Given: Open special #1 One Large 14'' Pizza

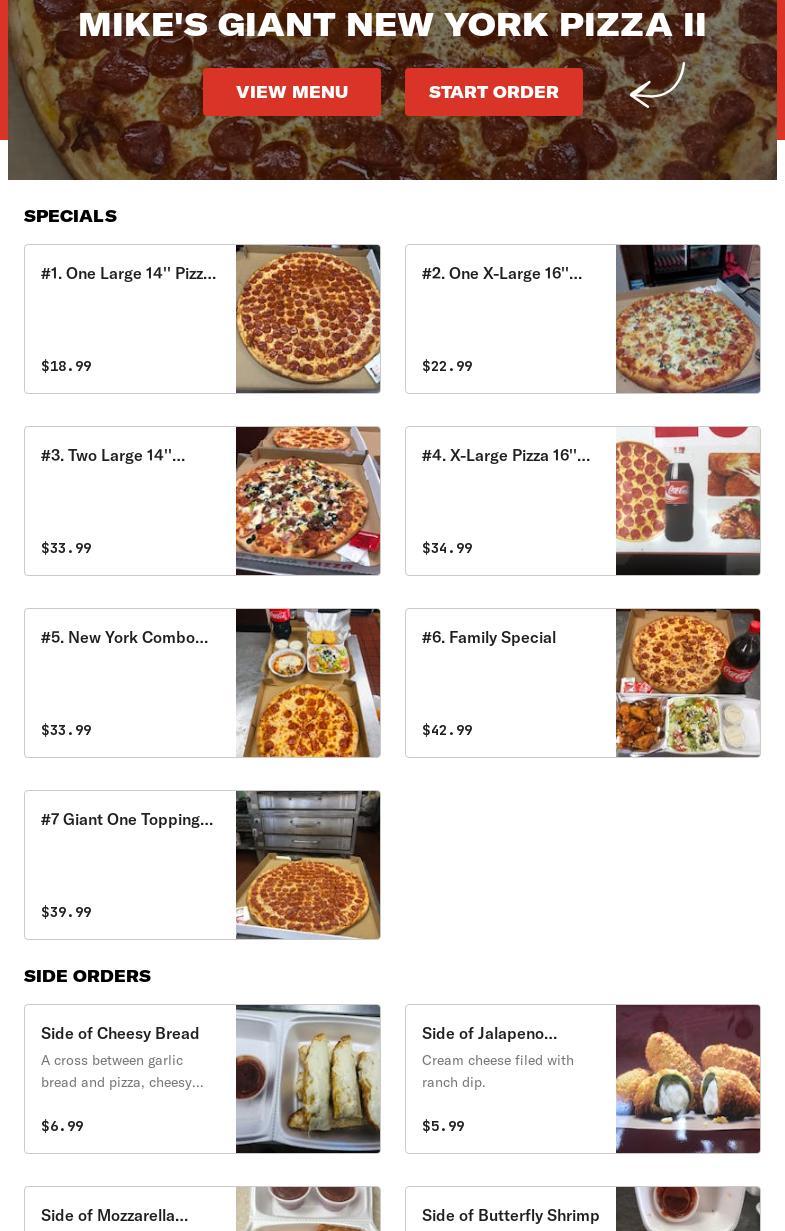Looking at the screenshot, I should click(202, 319).
